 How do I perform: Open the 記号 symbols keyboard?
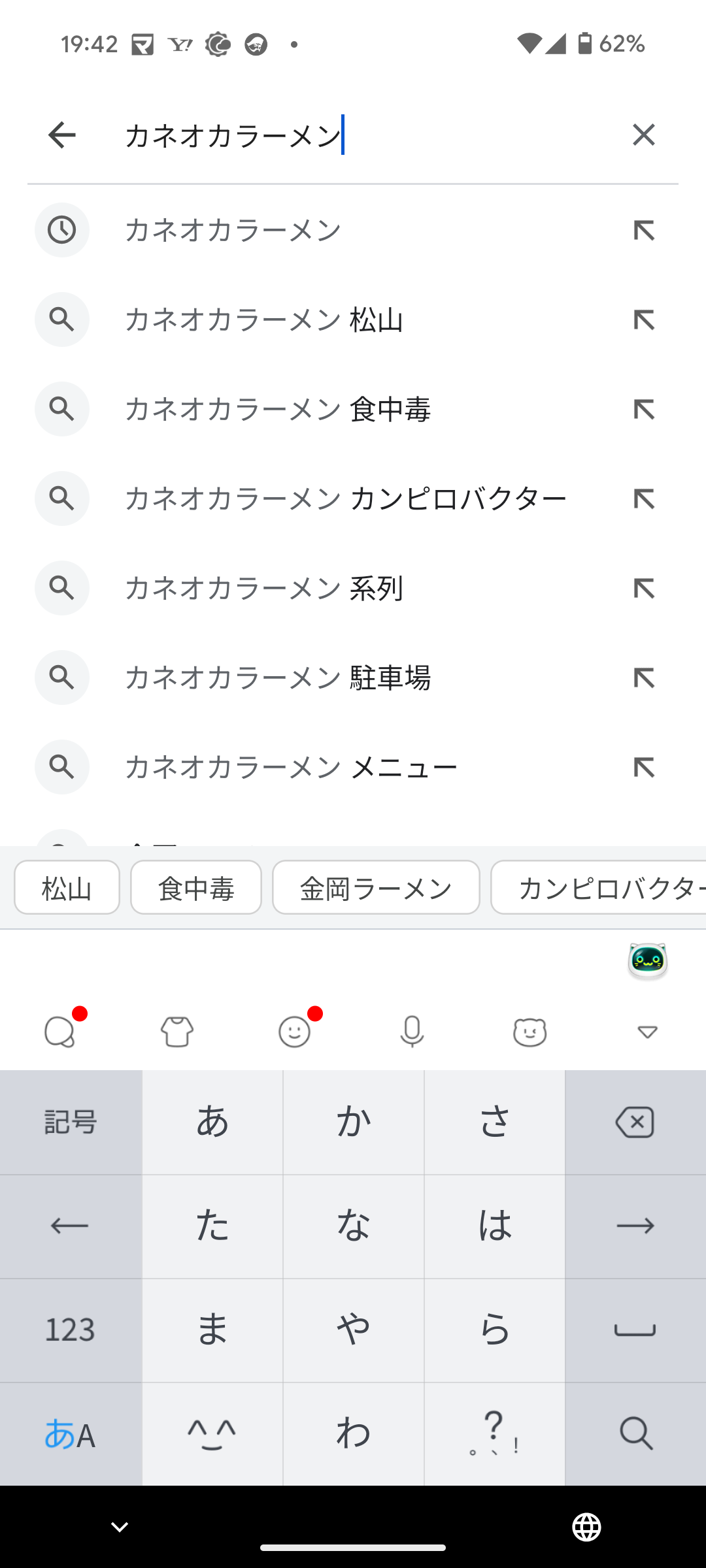point(71,1122)
